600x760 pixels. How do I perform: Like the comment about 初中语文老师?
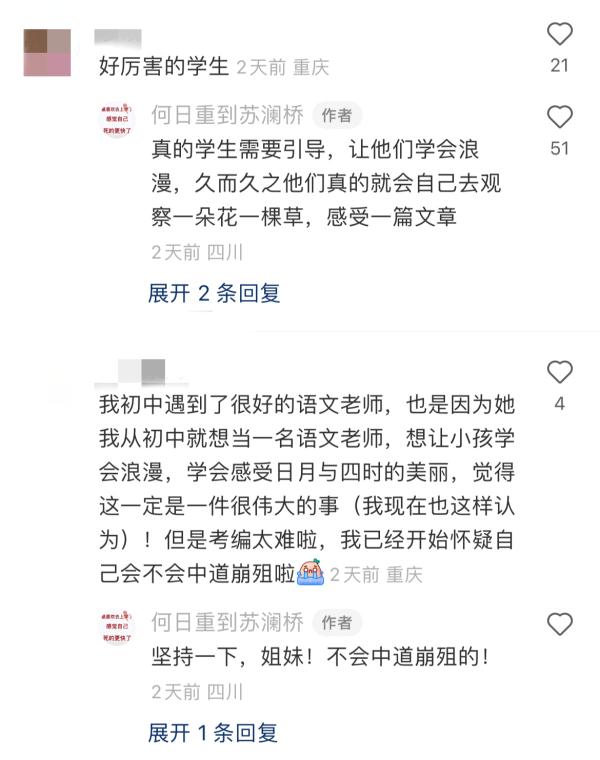[560, 374]
